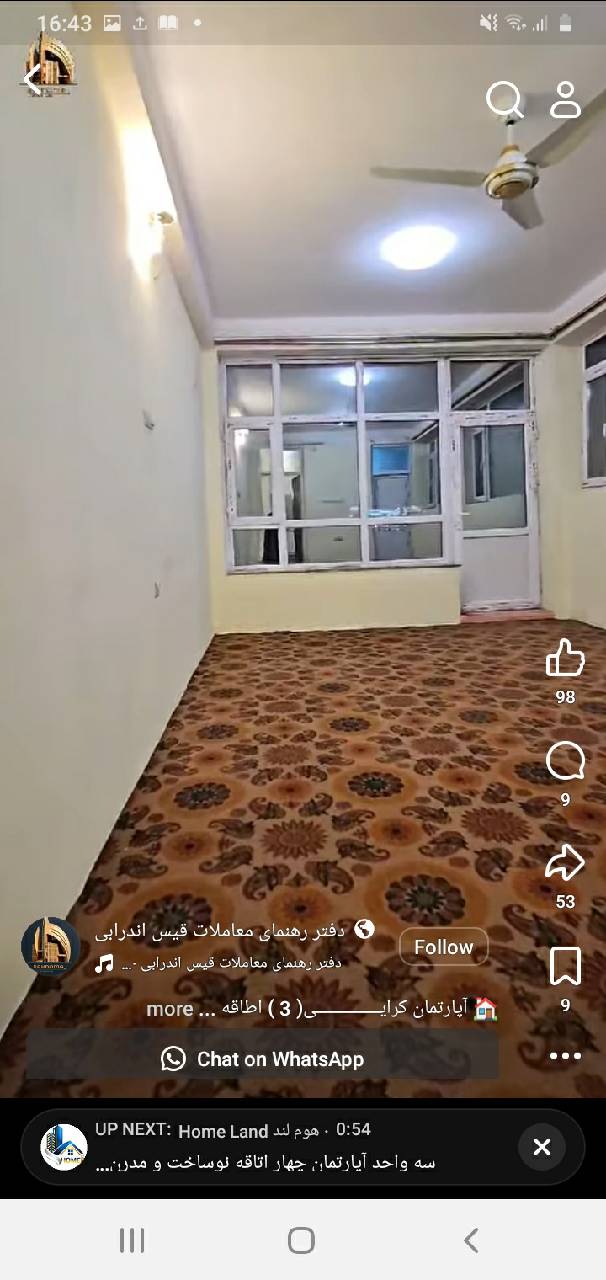This screenshot has width=606, height=1280.
Task: Open the comments on this reel
Action: click(x=565, y=763)
